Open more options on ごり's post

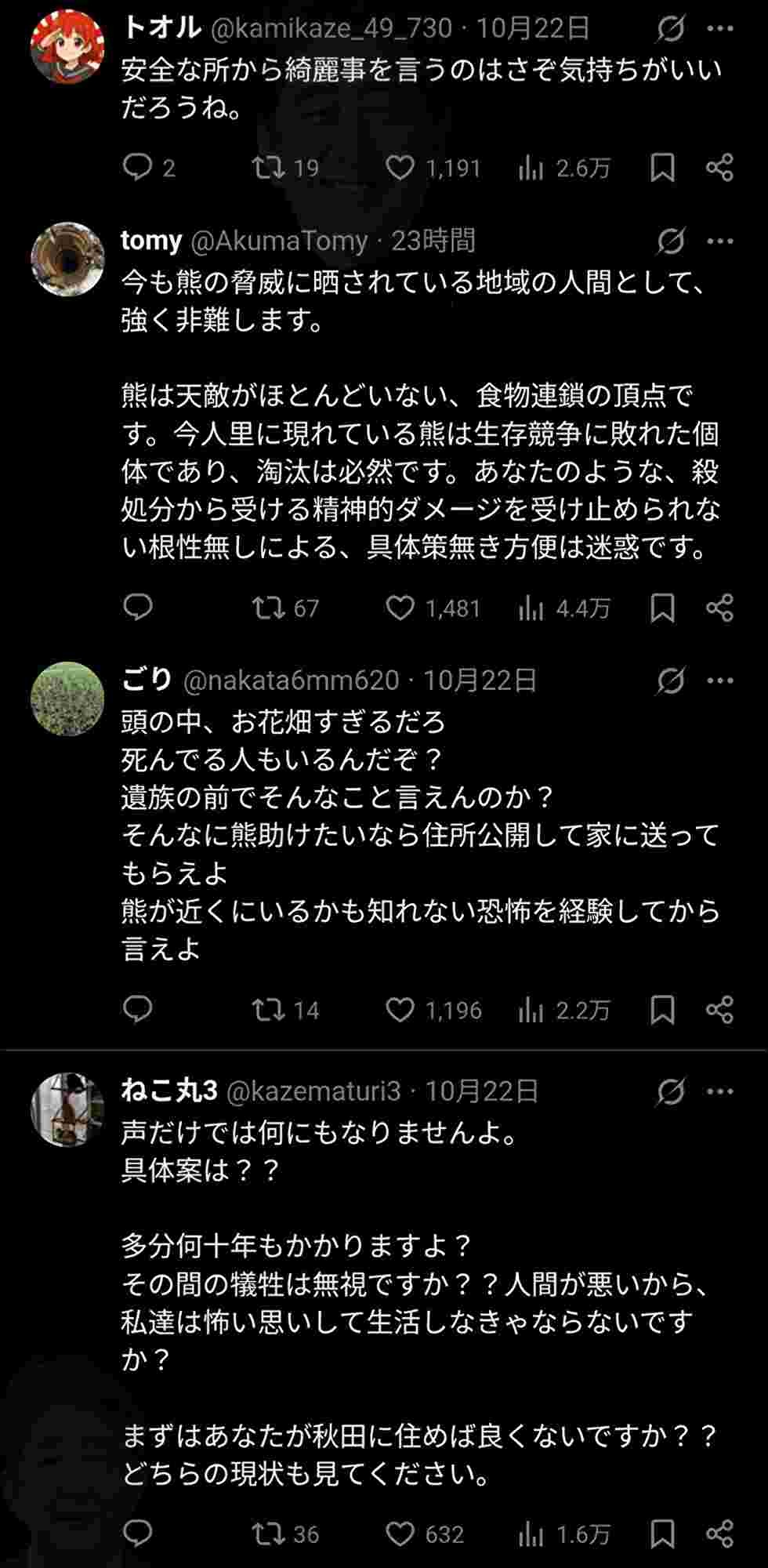[719, 681]
